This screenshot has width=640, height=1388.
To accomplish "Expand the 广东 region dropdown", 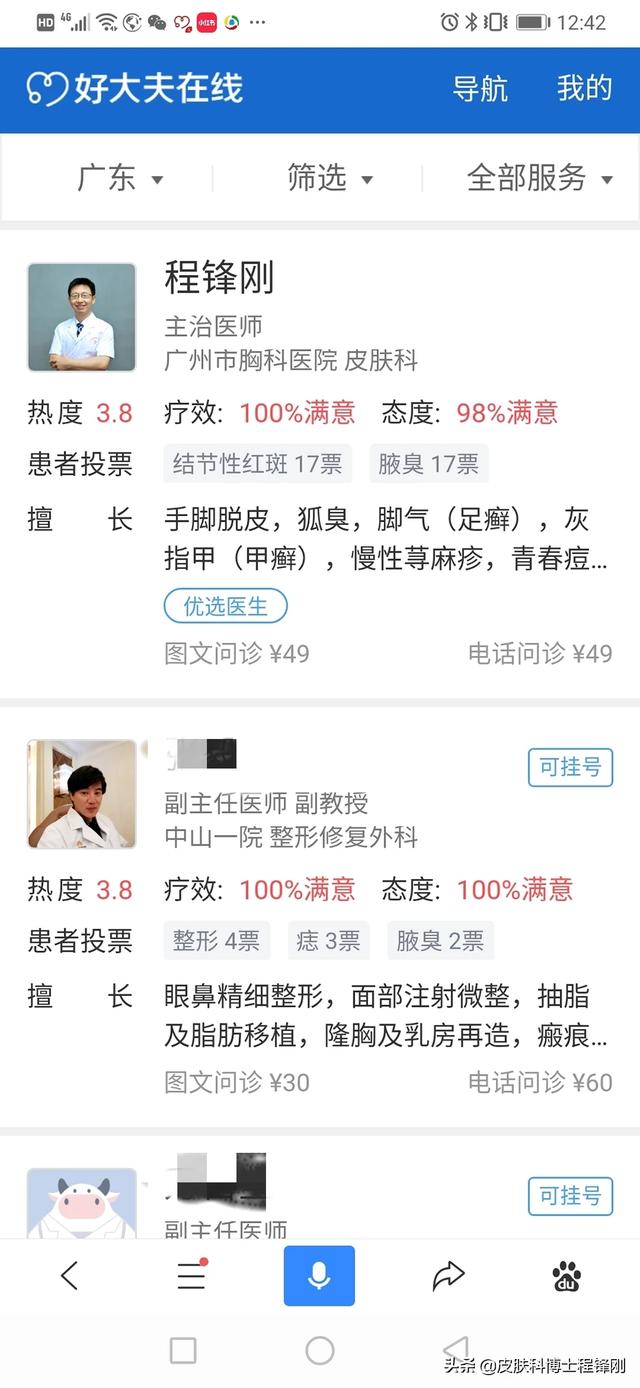I will coord(120,179).
